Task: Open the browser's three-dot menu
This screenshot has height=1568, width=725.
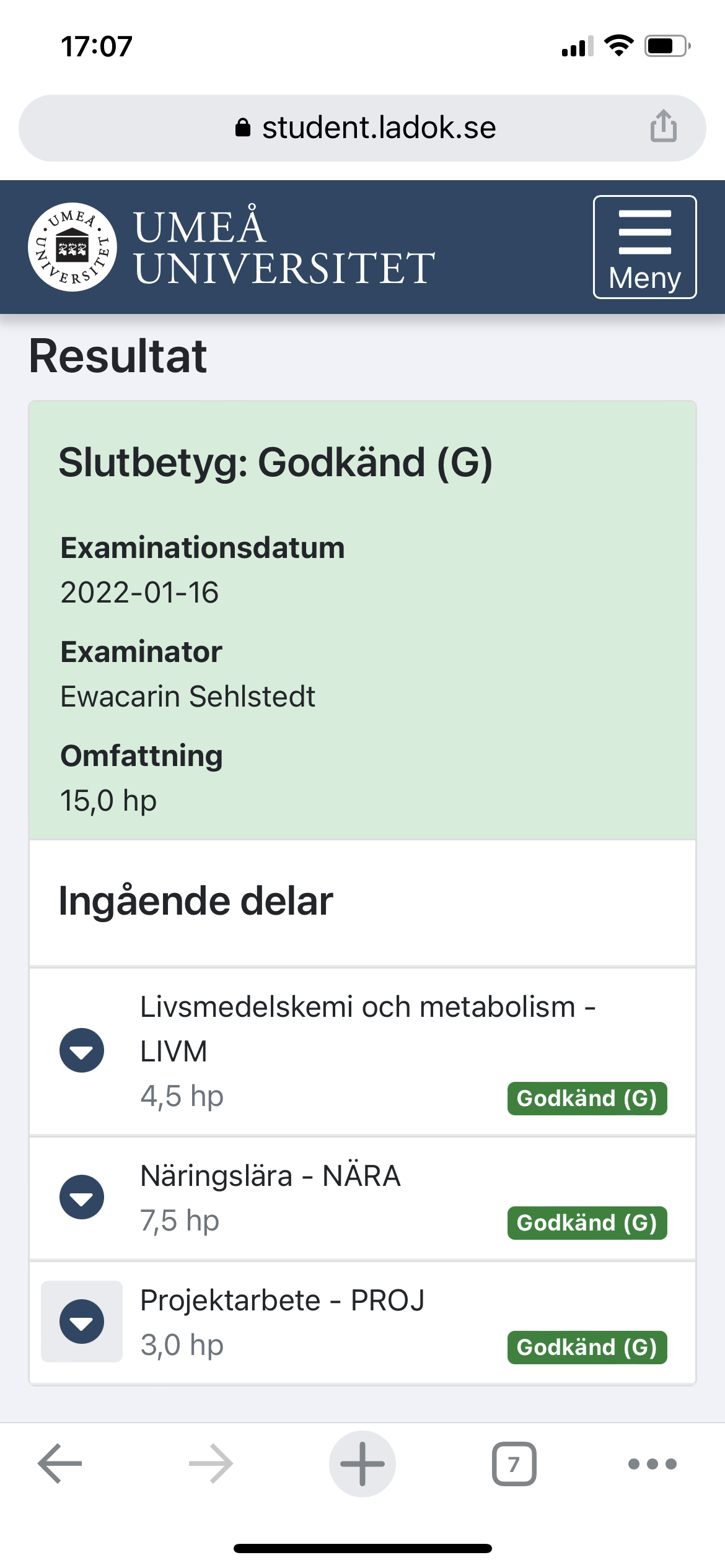Action: tap(652, 1463)
